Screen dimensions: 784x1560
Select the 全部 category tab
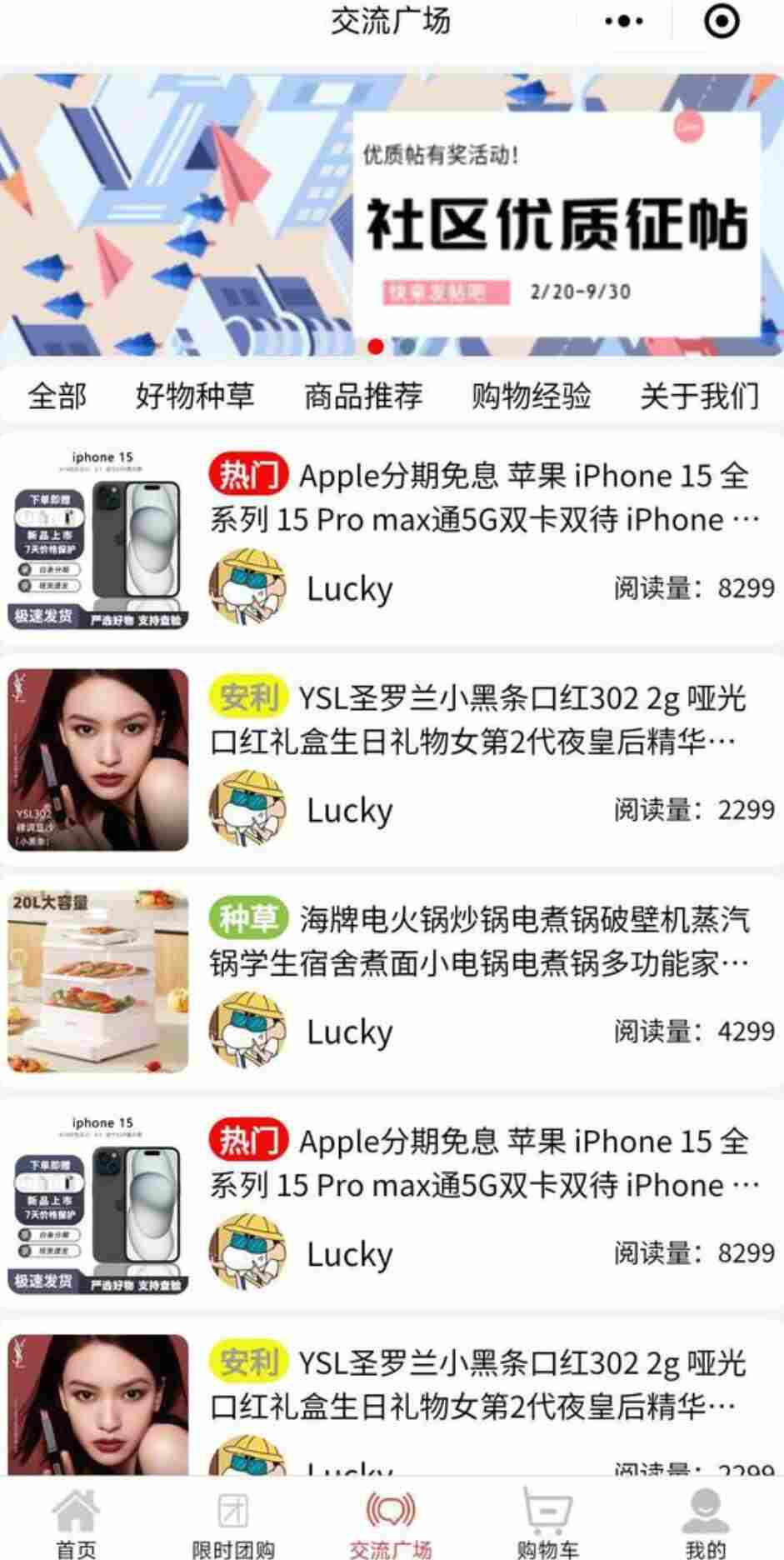pyautogui.click(x=57, y=396)
